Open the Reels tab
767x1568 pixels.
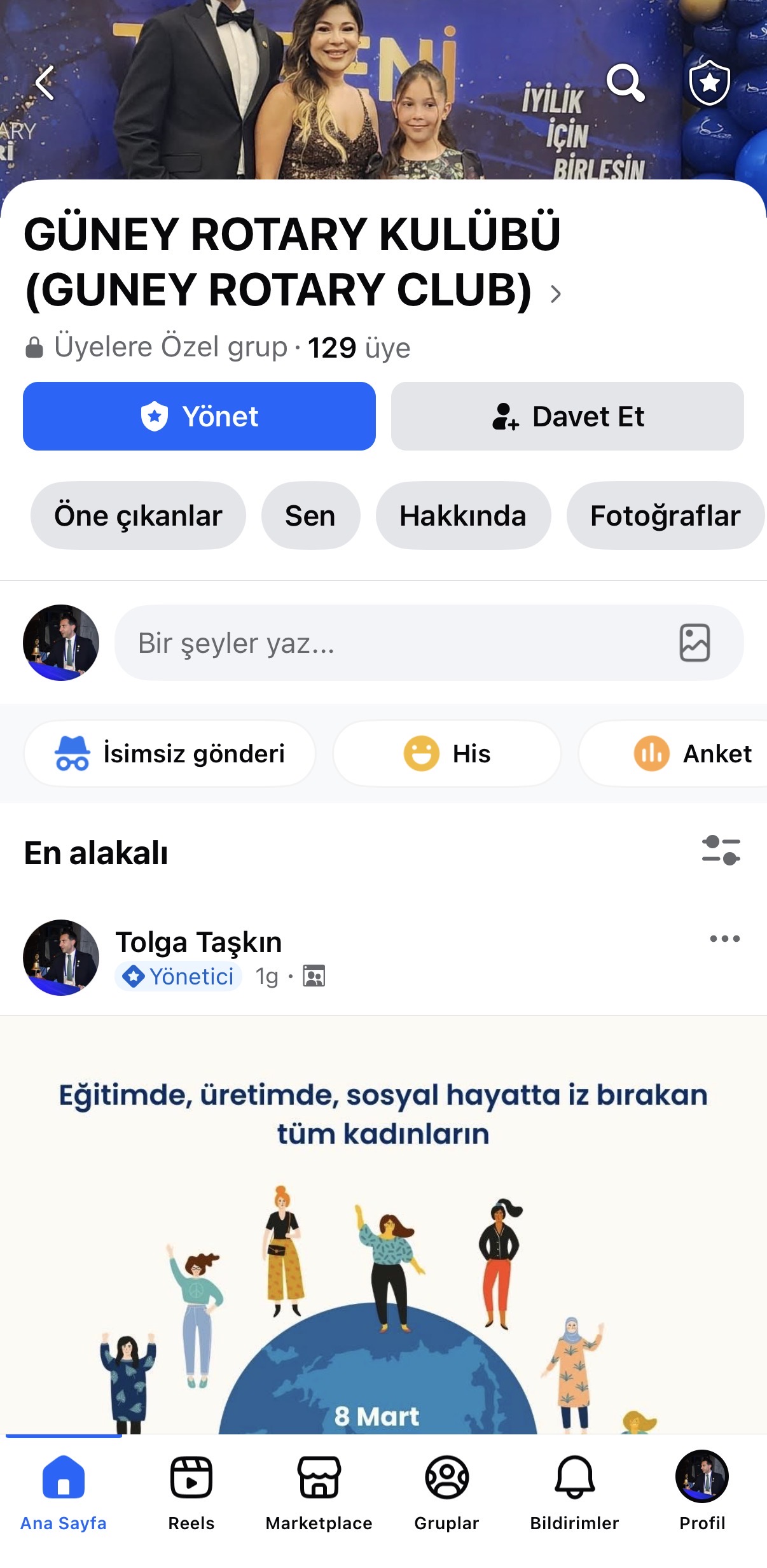click(x=191, y=1489)
